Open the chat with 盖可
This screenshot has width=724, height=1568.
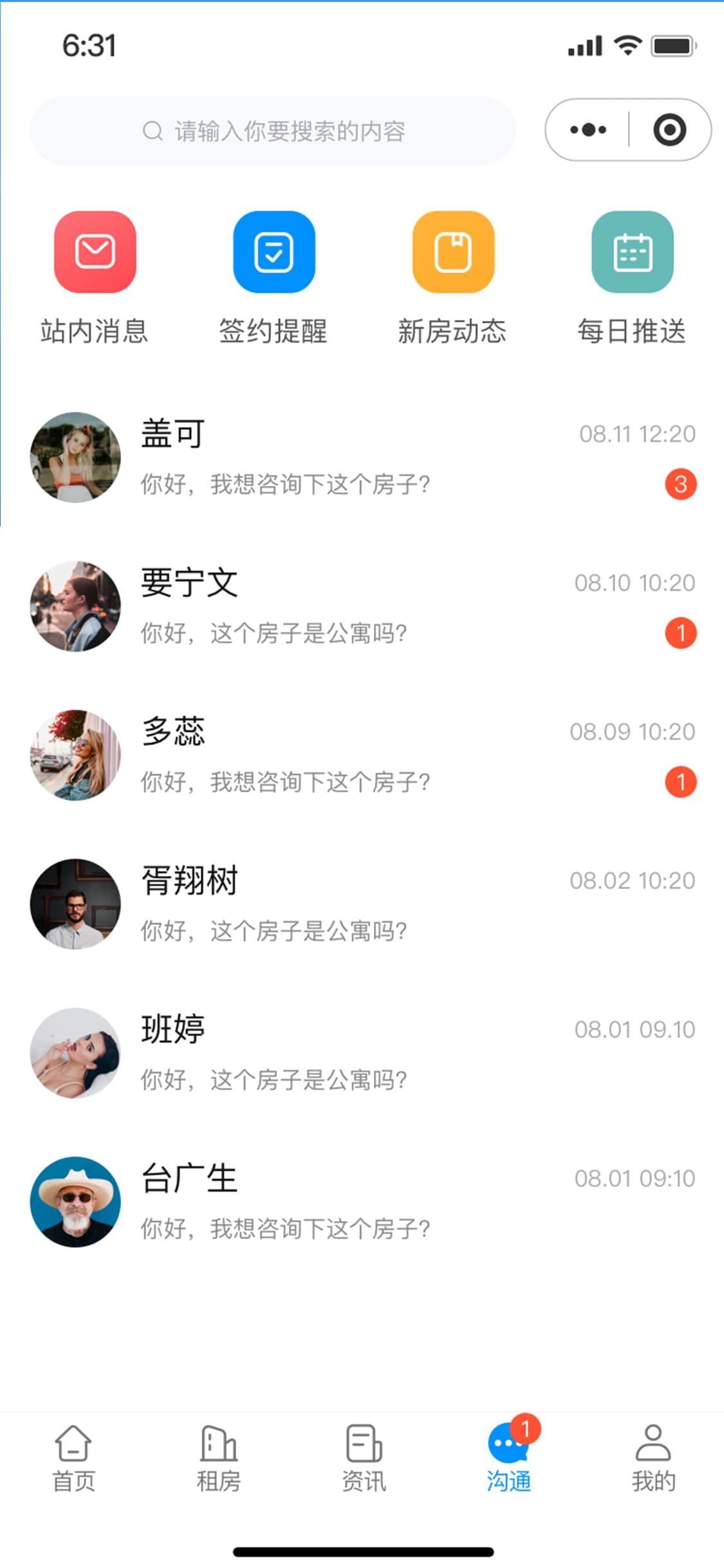362,458
